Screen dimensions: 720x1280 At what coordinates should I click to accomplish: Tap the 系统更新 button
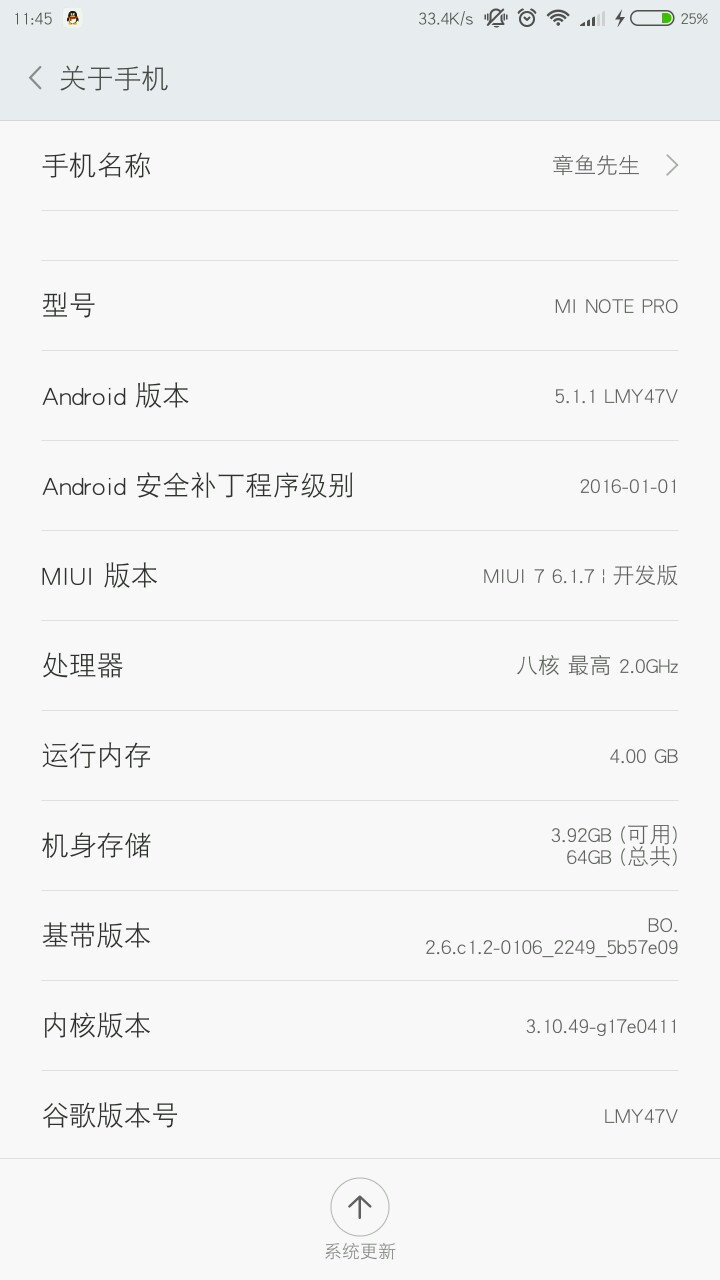pos(360,1219)
